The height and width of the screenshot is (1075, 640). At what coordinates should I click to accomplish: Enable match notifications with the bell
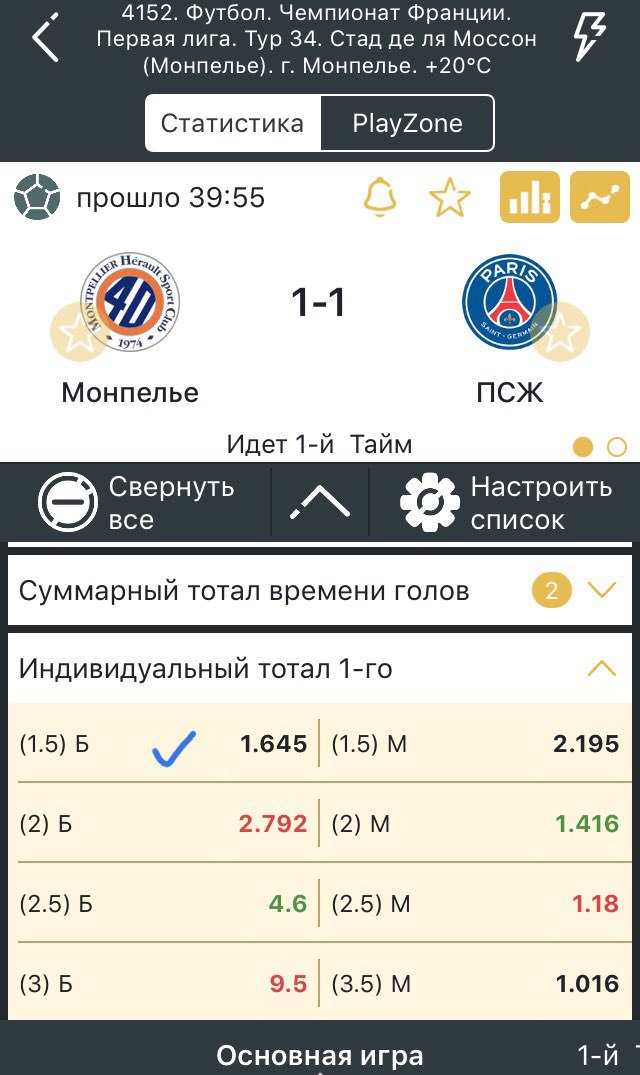click(x=380, y=197)
